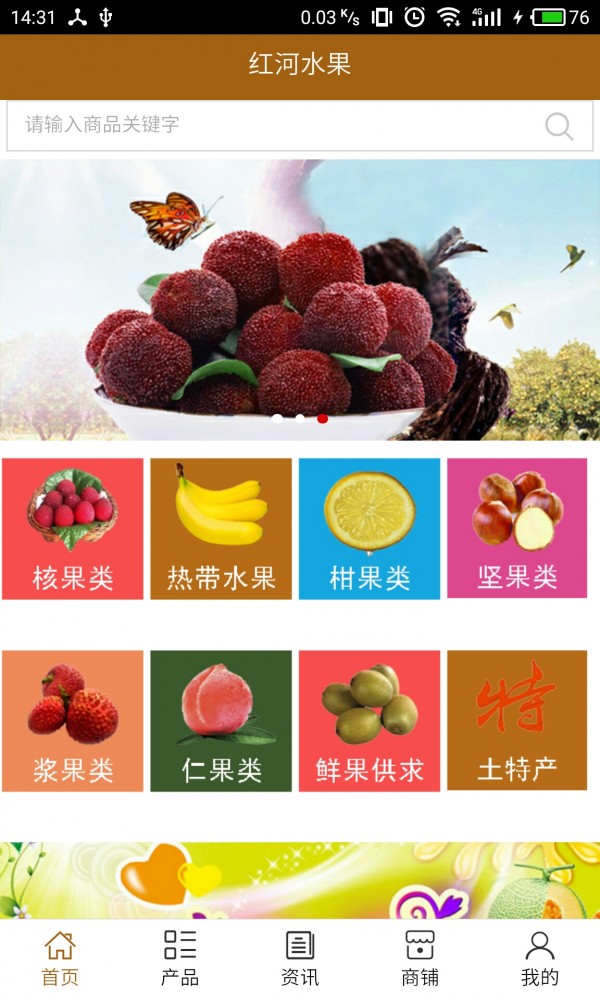Select the 柑果类 category tile

(x=369, y=529)
